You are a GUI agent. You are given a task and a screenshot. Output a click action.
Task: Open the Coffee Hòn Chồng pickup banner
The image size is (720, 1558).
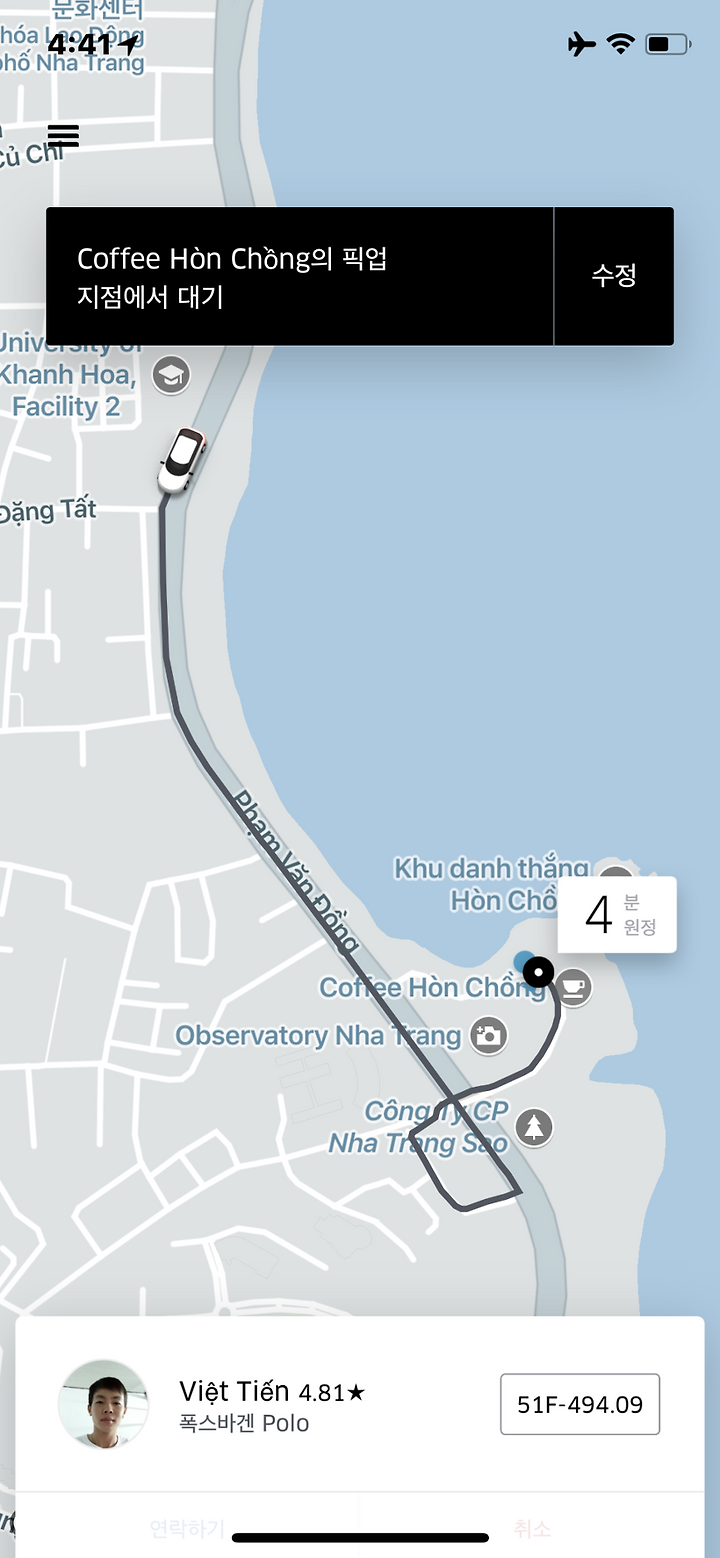coord(300,277)
